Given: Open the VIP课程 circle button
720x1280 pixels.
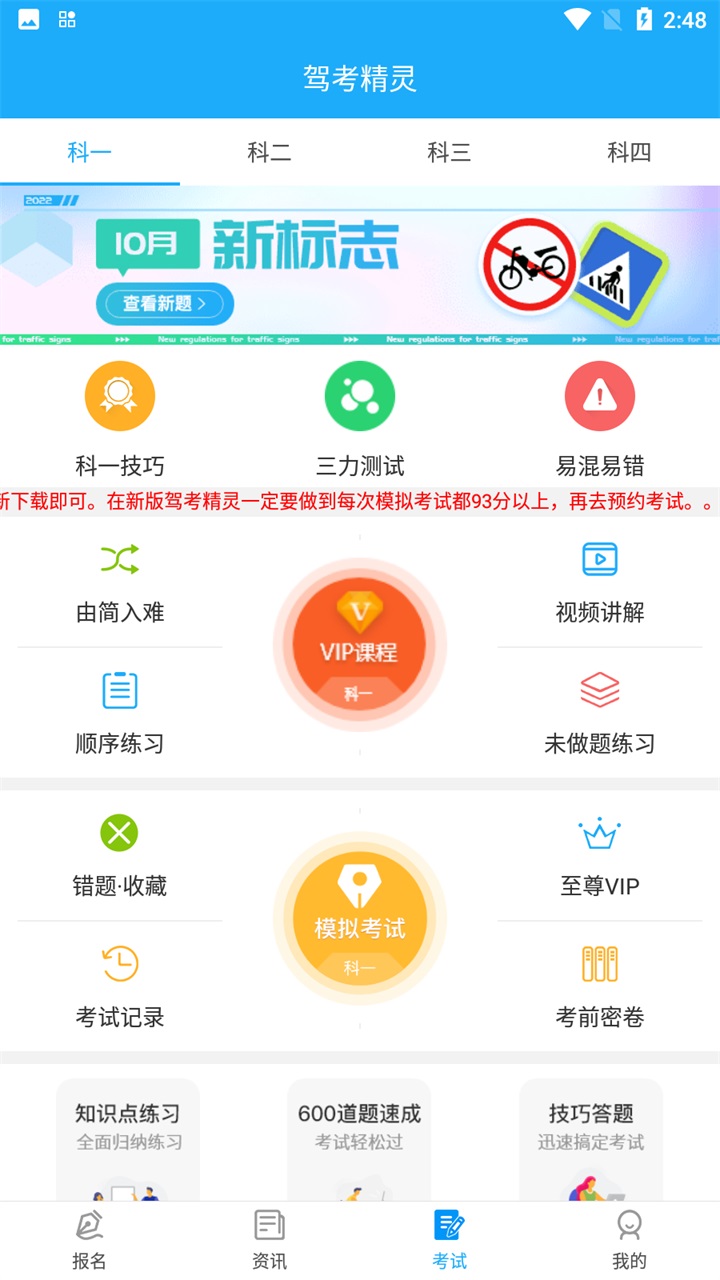Looking at the screenshot, I should [359, 645].
